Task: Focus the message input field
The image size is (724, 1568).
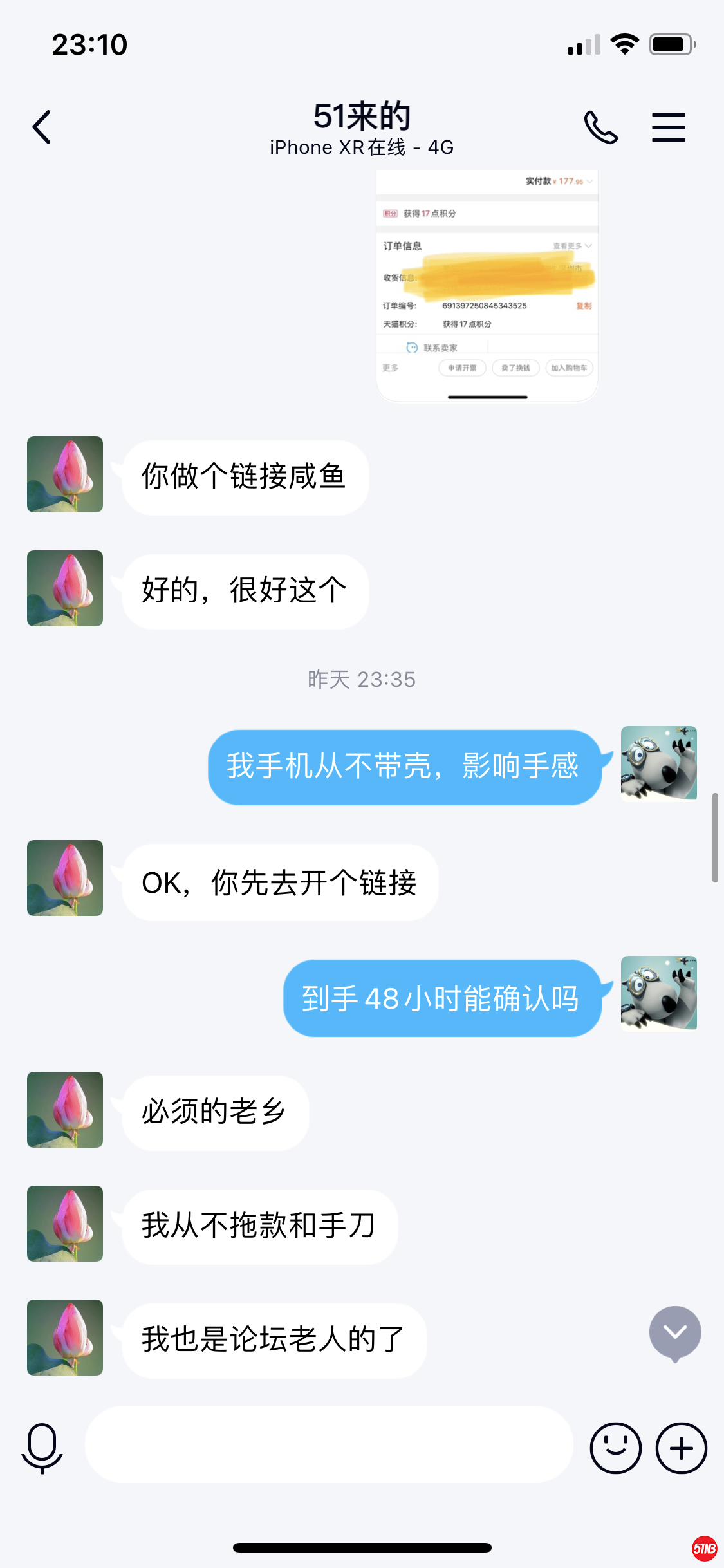Action: coord(328,1445)
